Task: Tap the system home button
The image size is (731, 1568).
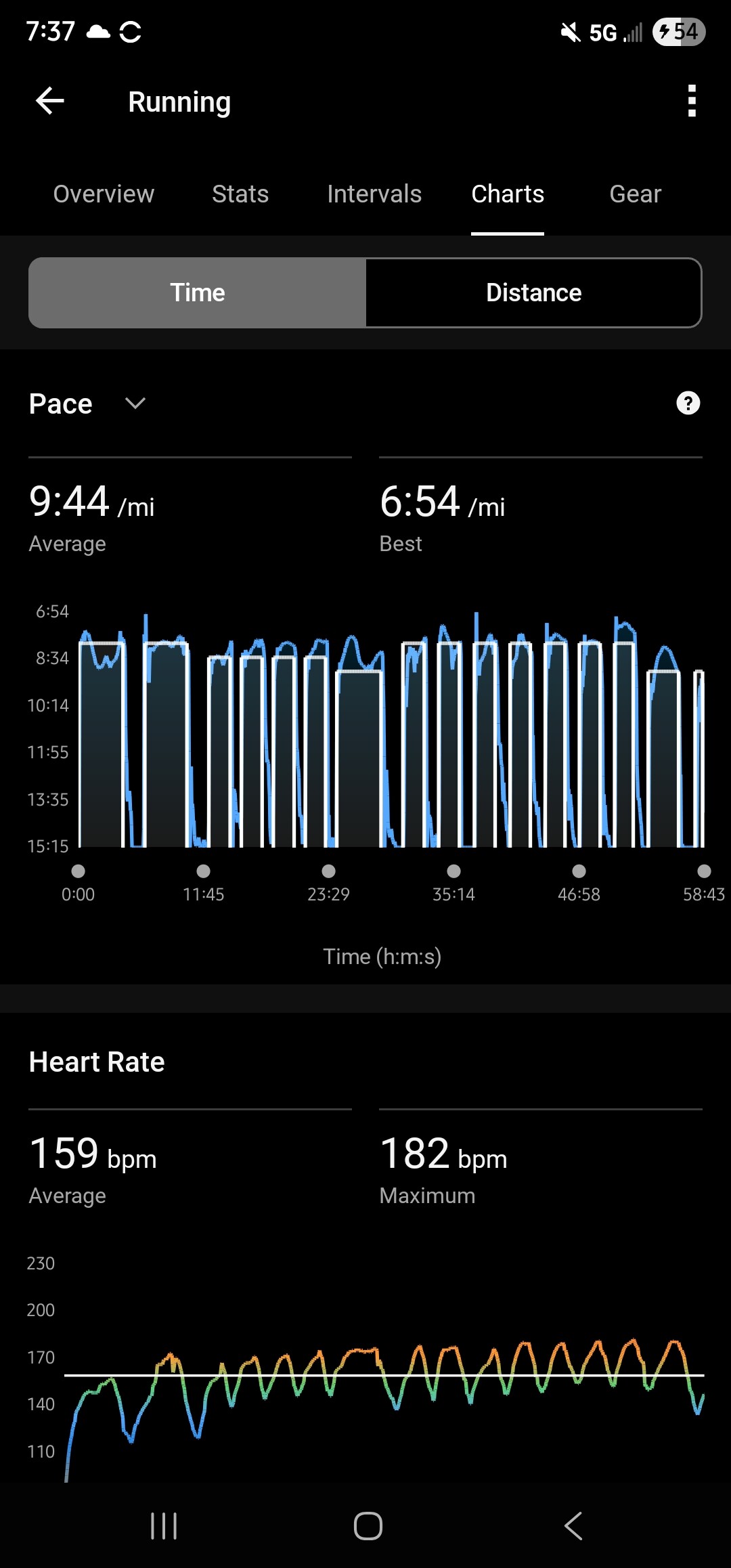Action: [x=368, y=1526]
